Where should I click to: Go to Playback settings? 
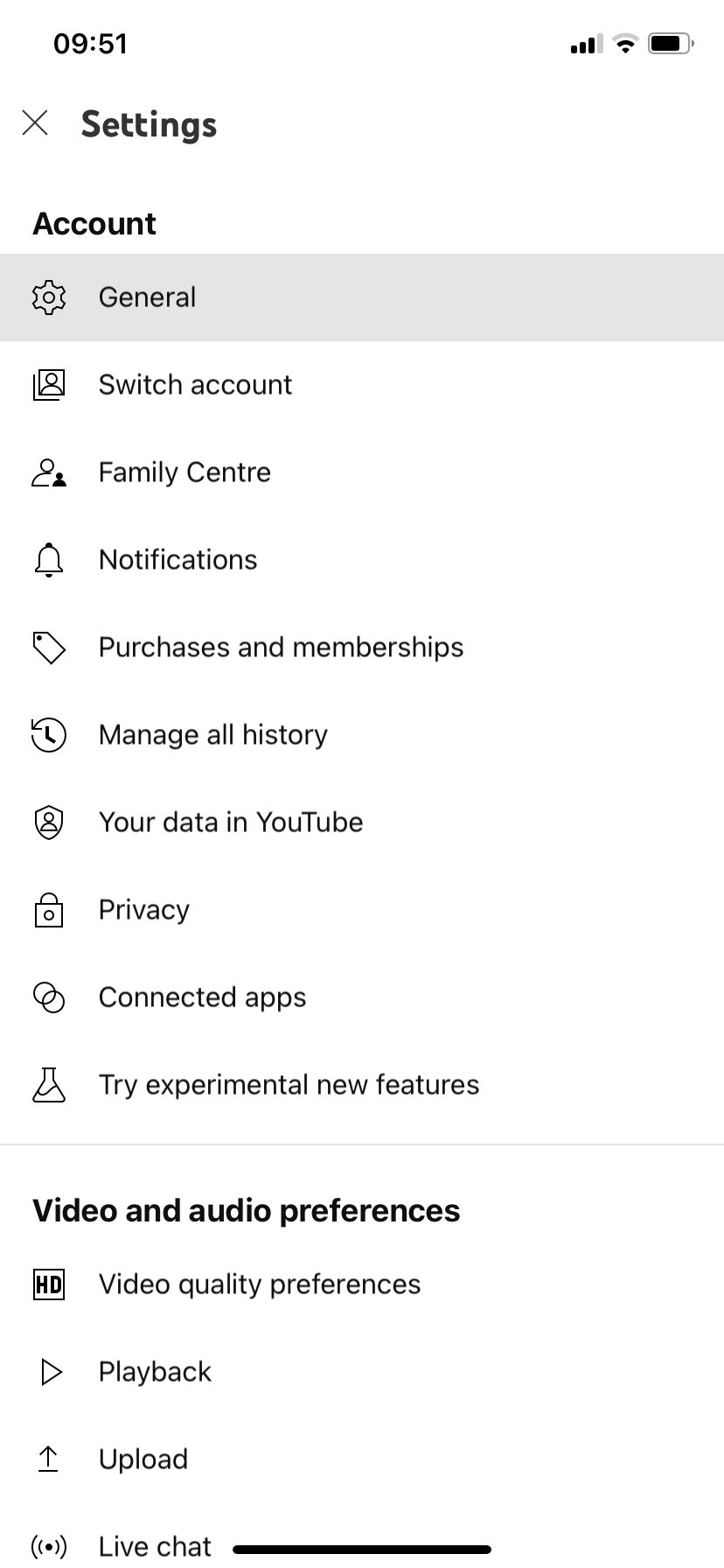(155, 1372)
